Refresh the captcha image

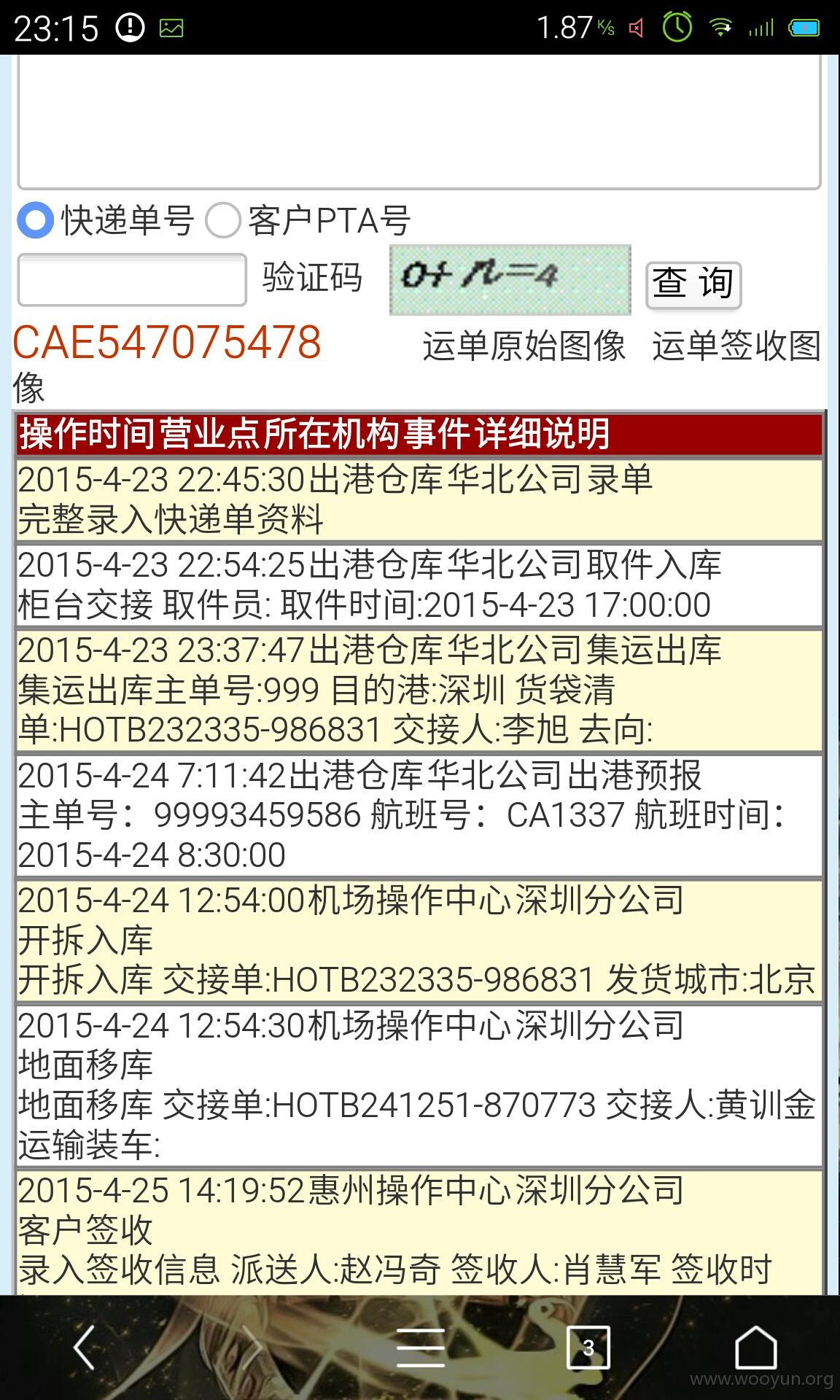coord(510,280)
